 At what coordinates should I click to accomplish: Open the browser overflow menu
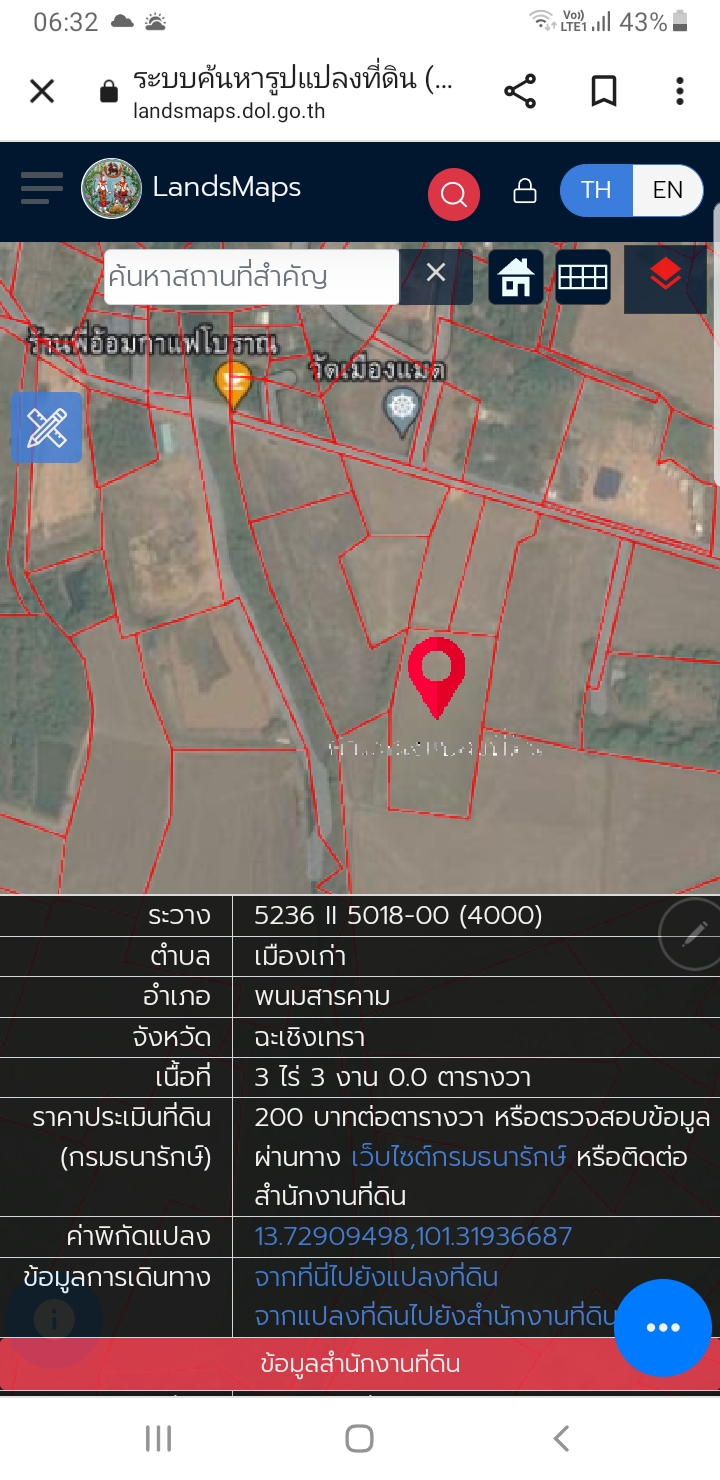point(680,92)
